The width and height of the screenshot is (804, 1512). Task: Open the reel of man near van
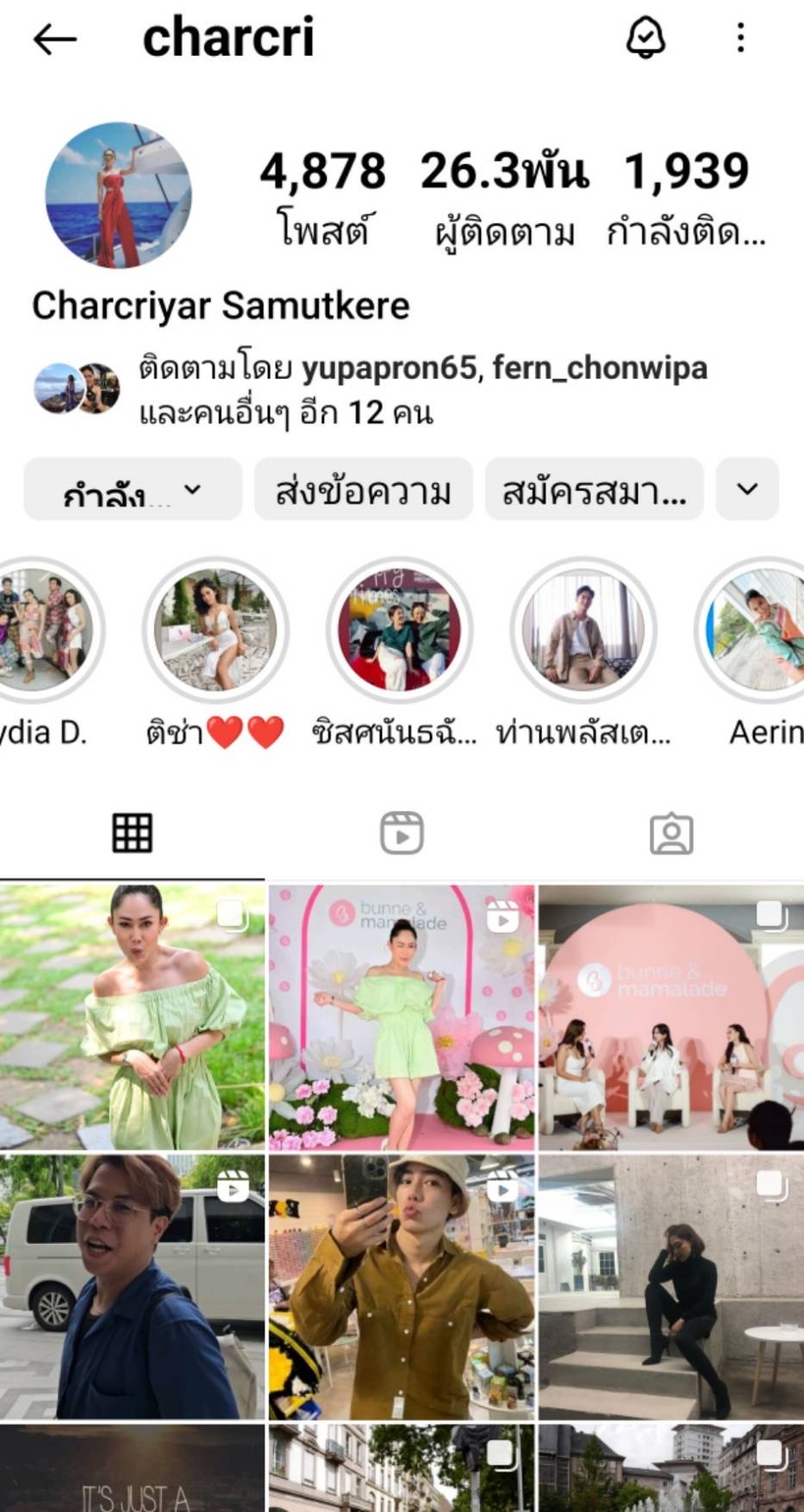click(132, 1287)
